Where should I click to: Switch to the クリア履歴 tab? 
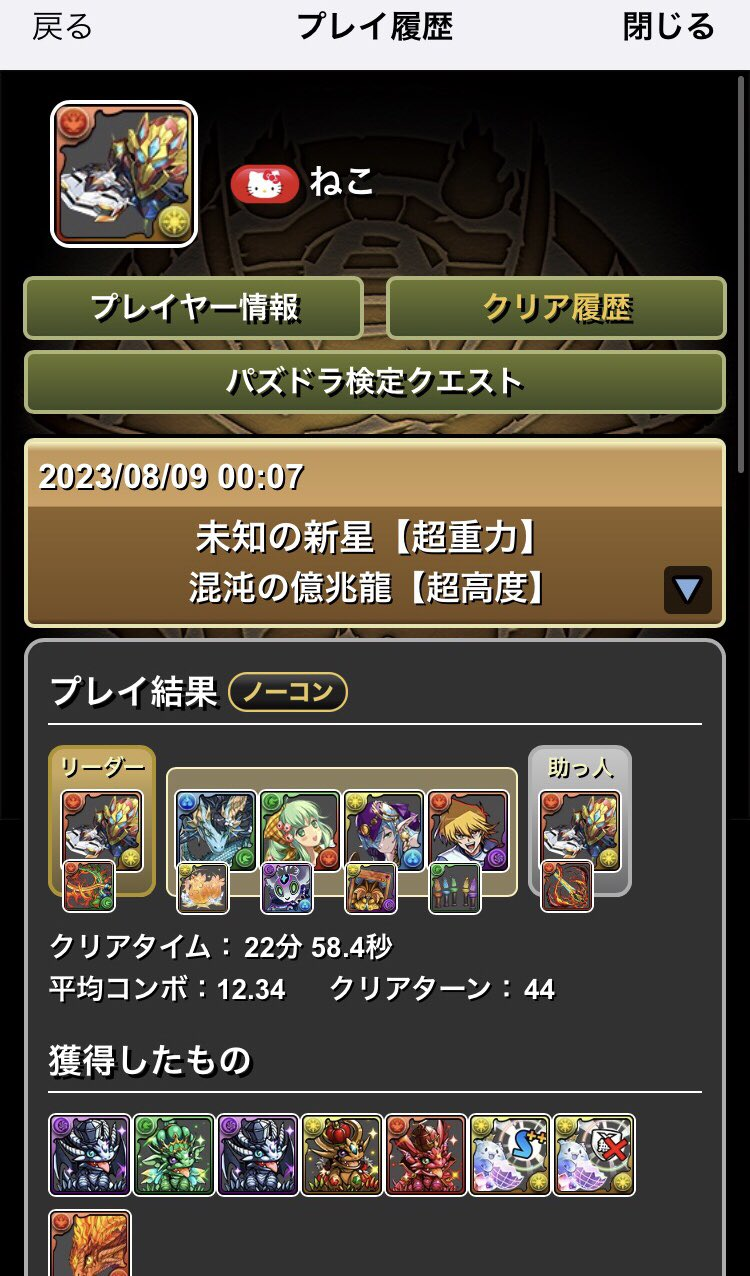tap(556, 308)
